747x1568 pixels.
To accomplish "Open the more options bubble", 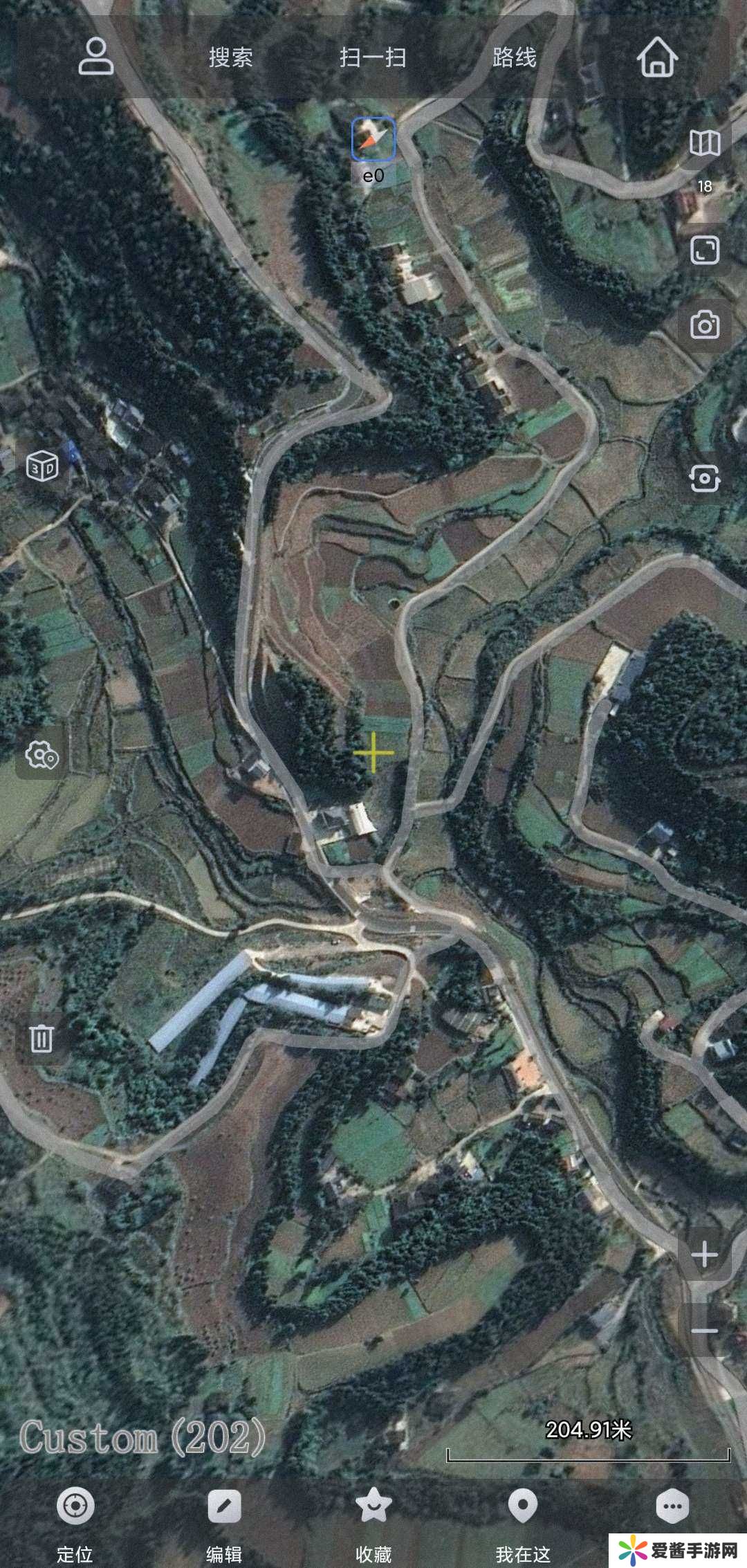I will click(x=672, y=1507).
